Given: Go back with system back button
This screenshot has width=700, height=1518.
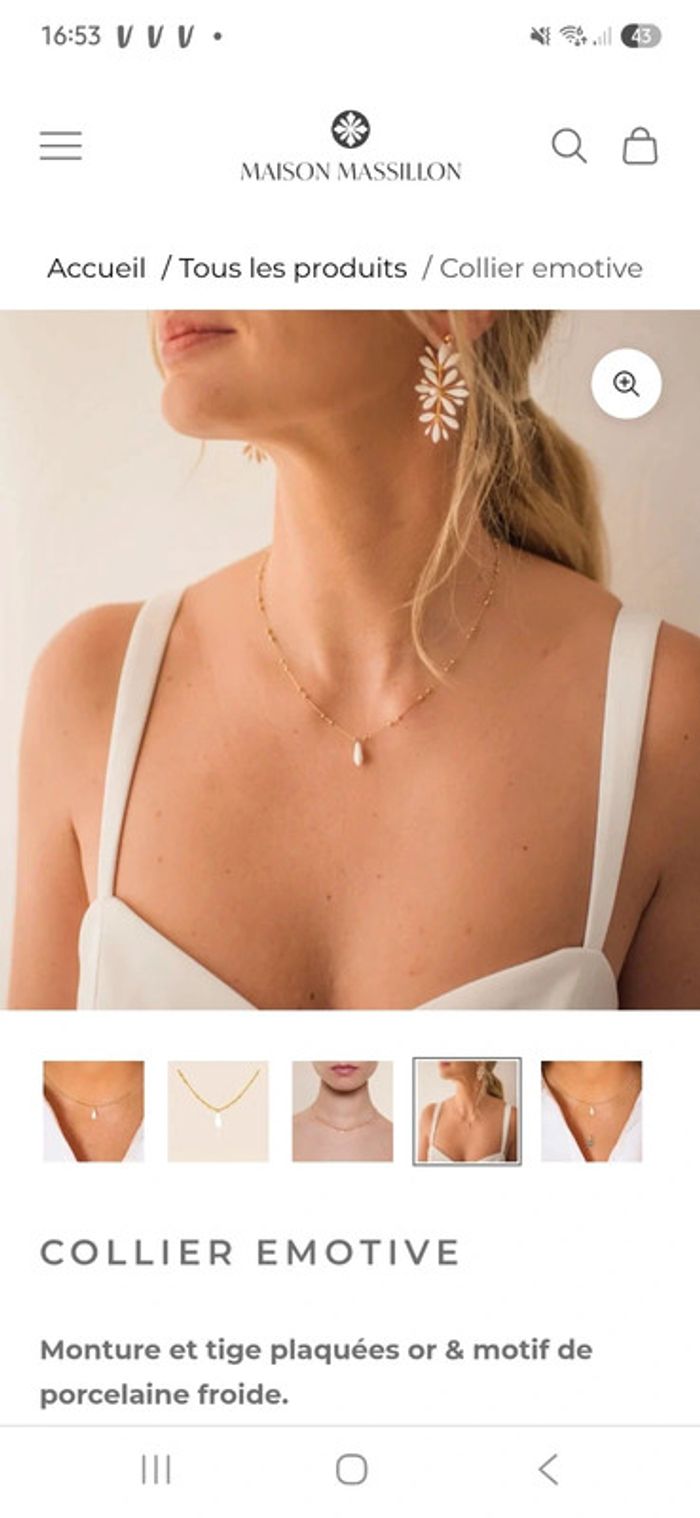Looking at the screenshot, I should click(x=547, y=1469).
